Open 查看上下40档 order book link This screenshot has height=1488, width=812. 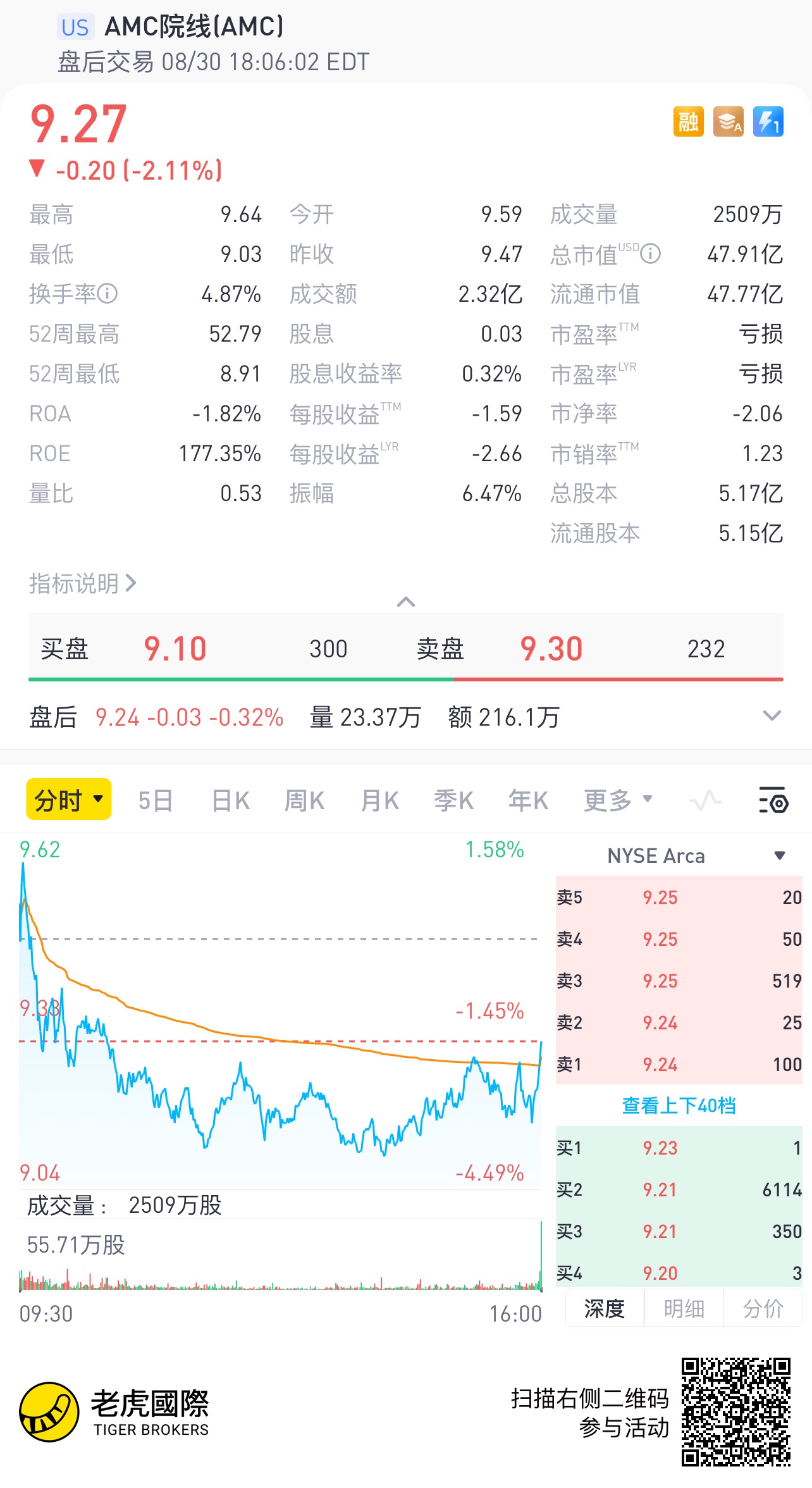[679, 1106]
